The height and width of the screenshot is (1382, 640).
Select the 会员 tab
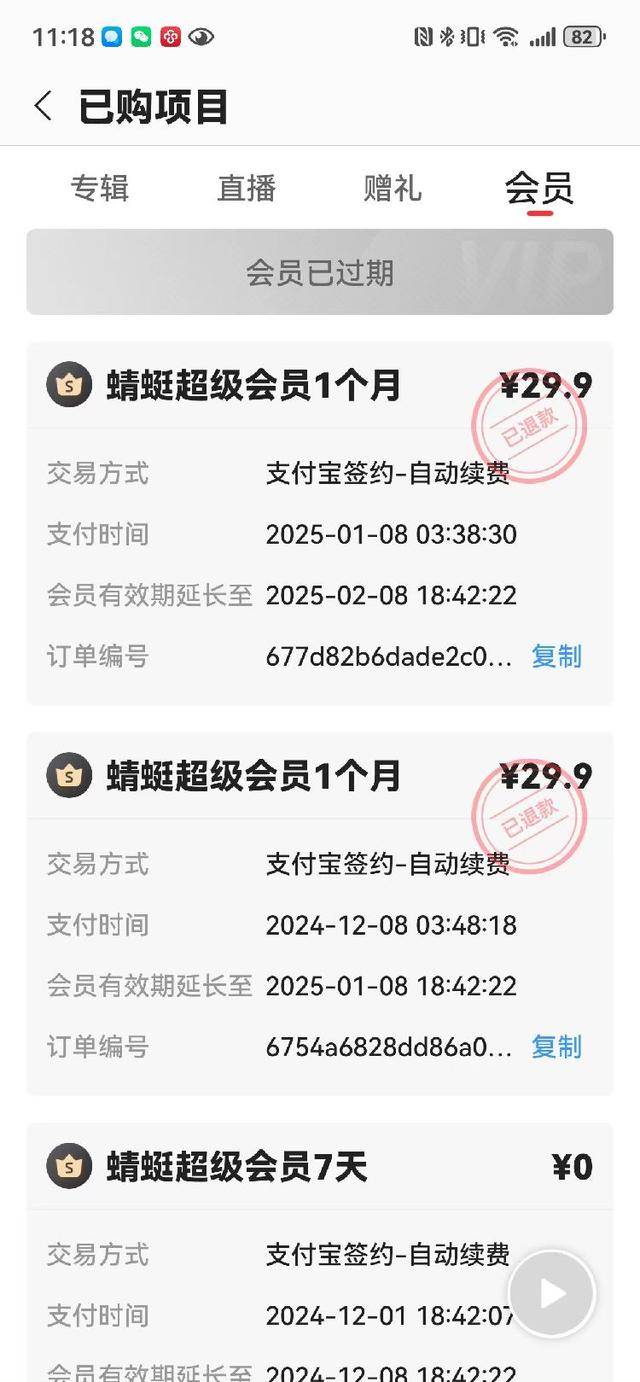539,188
